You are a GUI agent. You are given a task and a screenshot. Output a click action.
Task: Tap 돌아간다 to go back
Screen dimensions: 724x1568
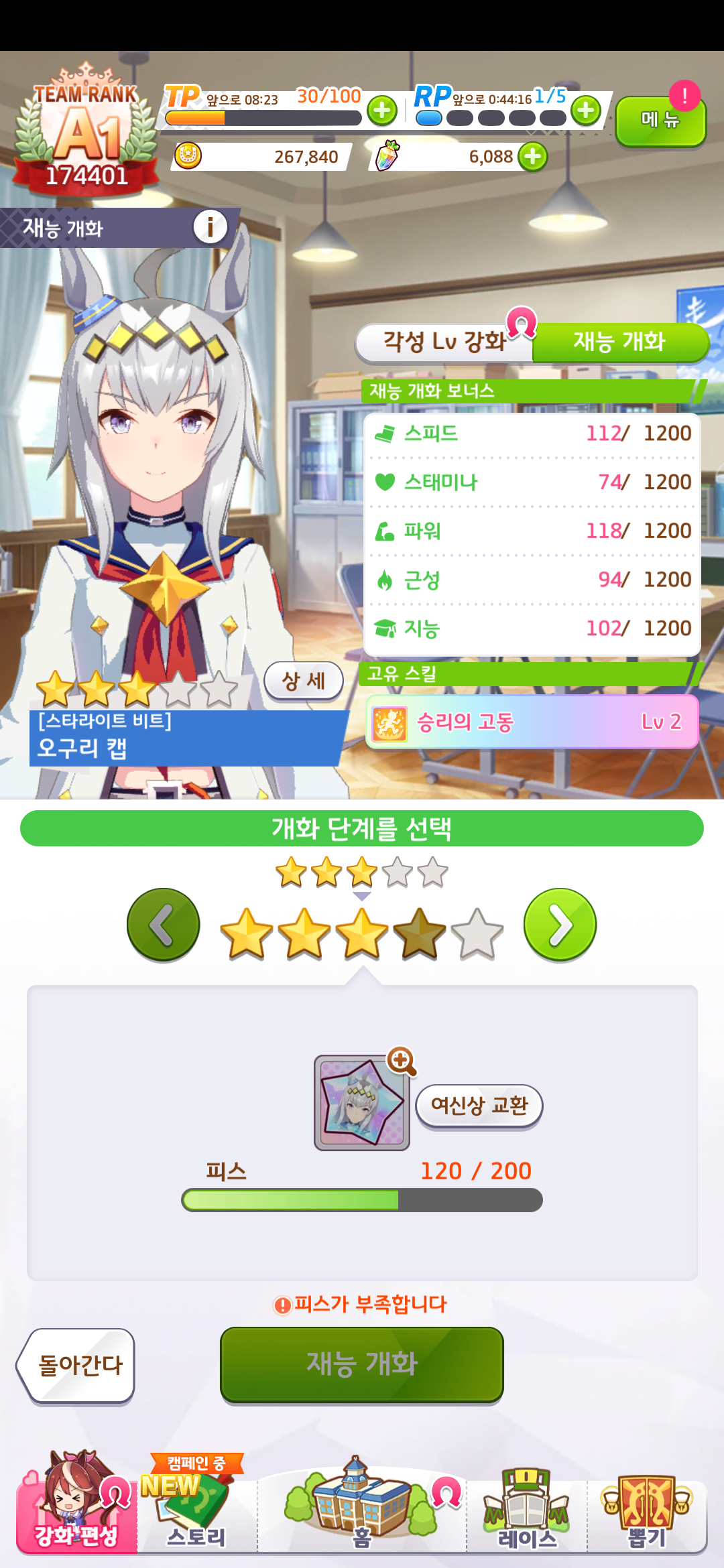coord(76,1365)
